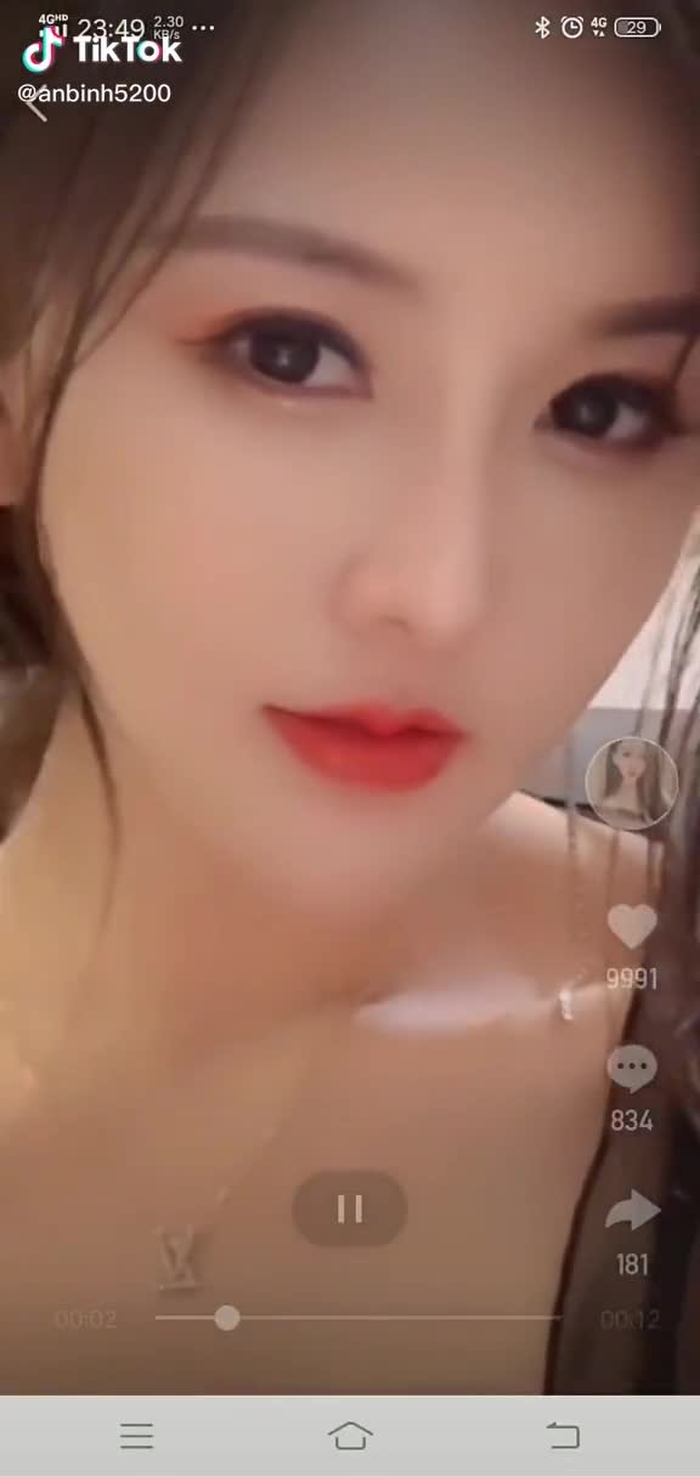The width and height of the screenshot is (700, 1477).
Task: Go back using the top-left arrow
Action: point(36,104)
